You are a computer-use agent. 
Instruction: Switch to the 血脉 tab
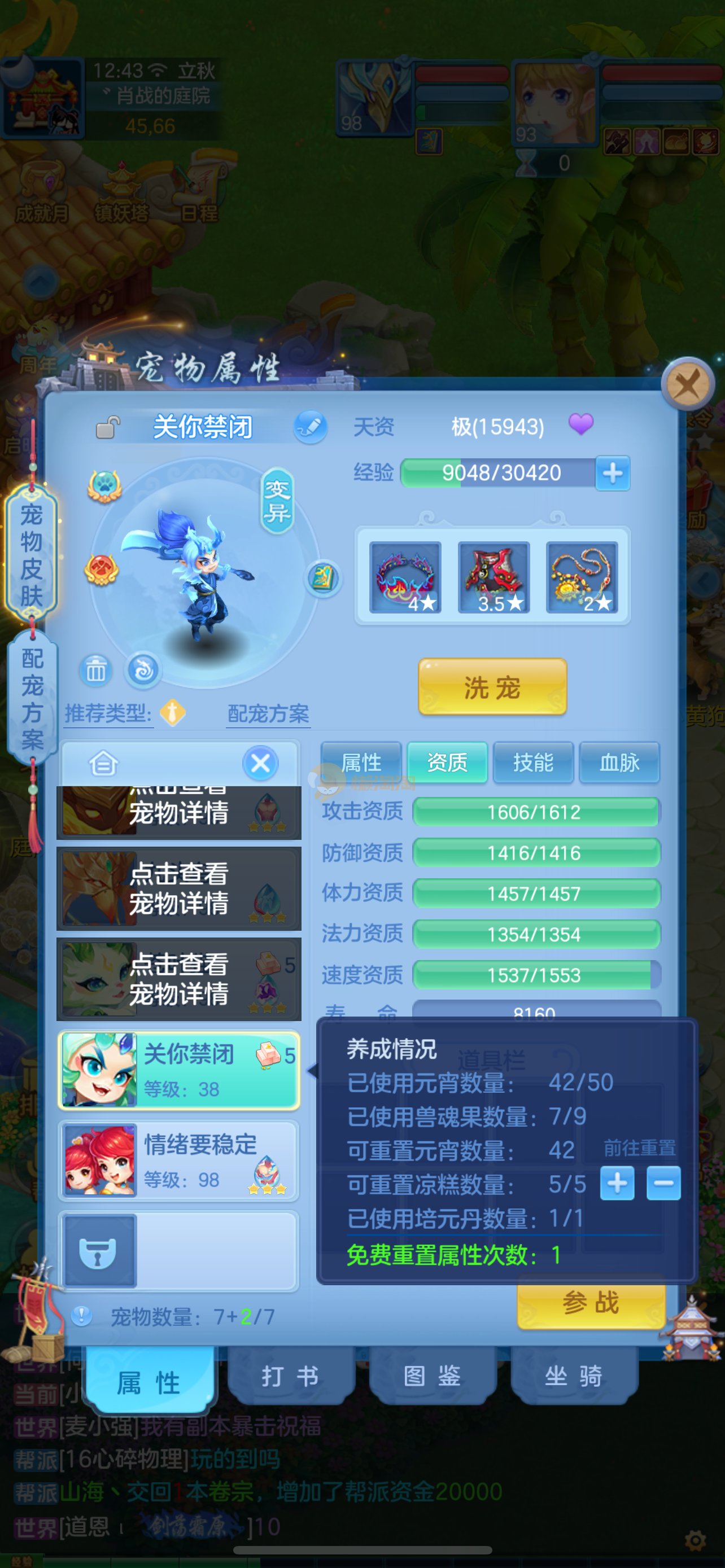tap(619, 762)
